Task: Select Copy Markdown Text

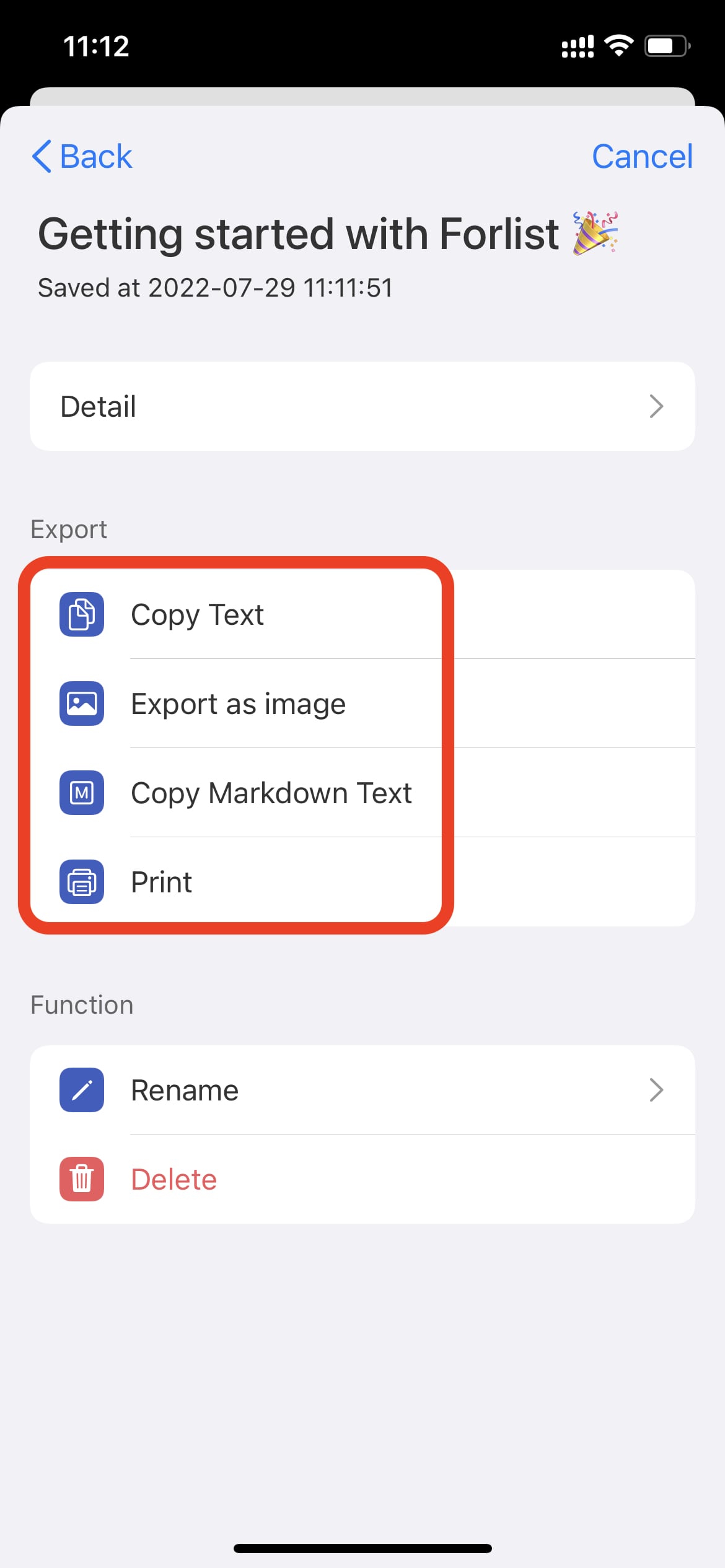Action: click(x=362, y=793)
